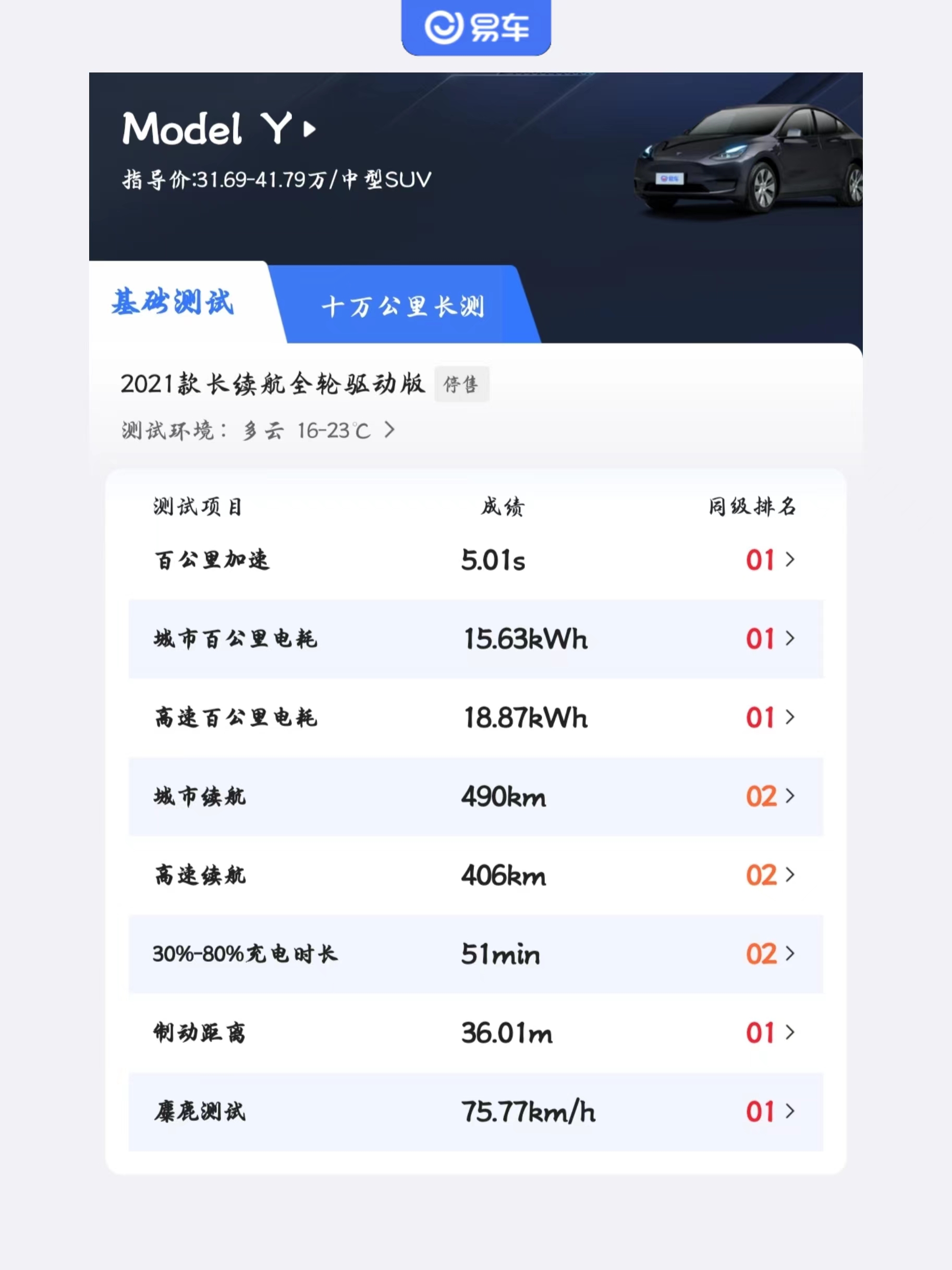Viewport: 952px width, 1270px height.
Task: Expand the 测试环境 weather details
Action: tap(389, 430)
